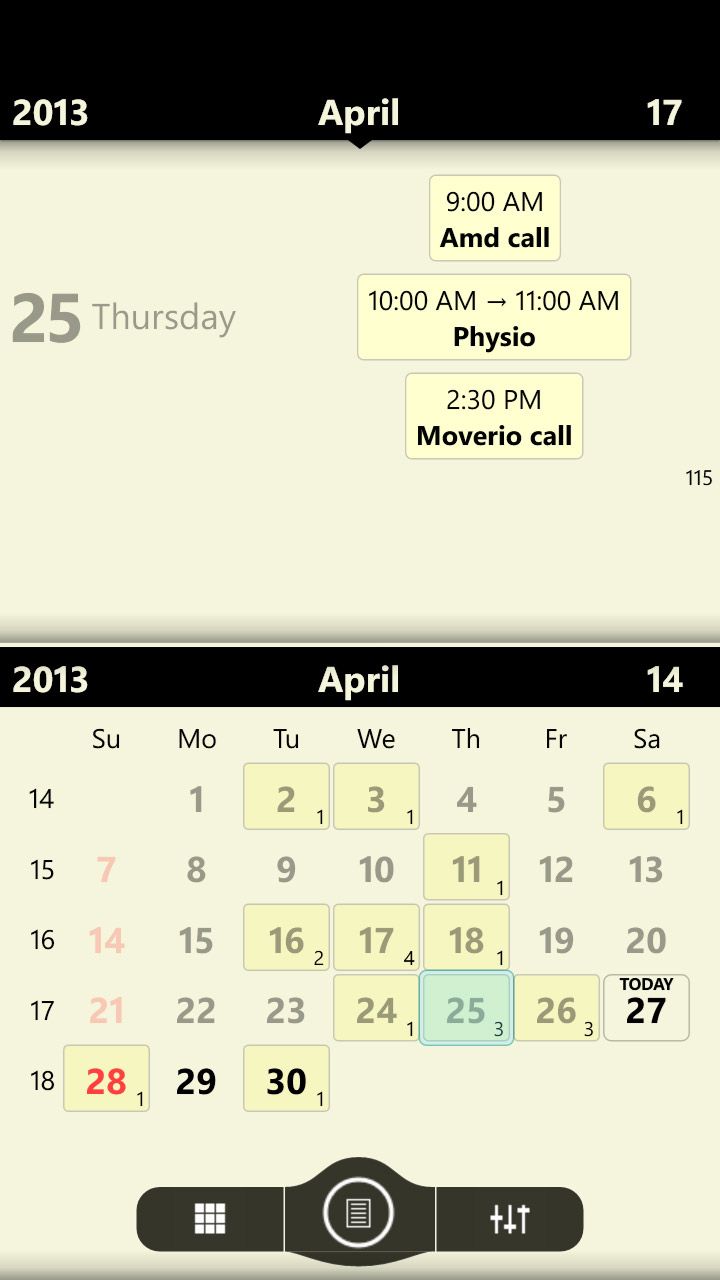The width and height of the screenshot is (720, 1280).
Task: Open the Physio appointment
Action: coord(494,317)
